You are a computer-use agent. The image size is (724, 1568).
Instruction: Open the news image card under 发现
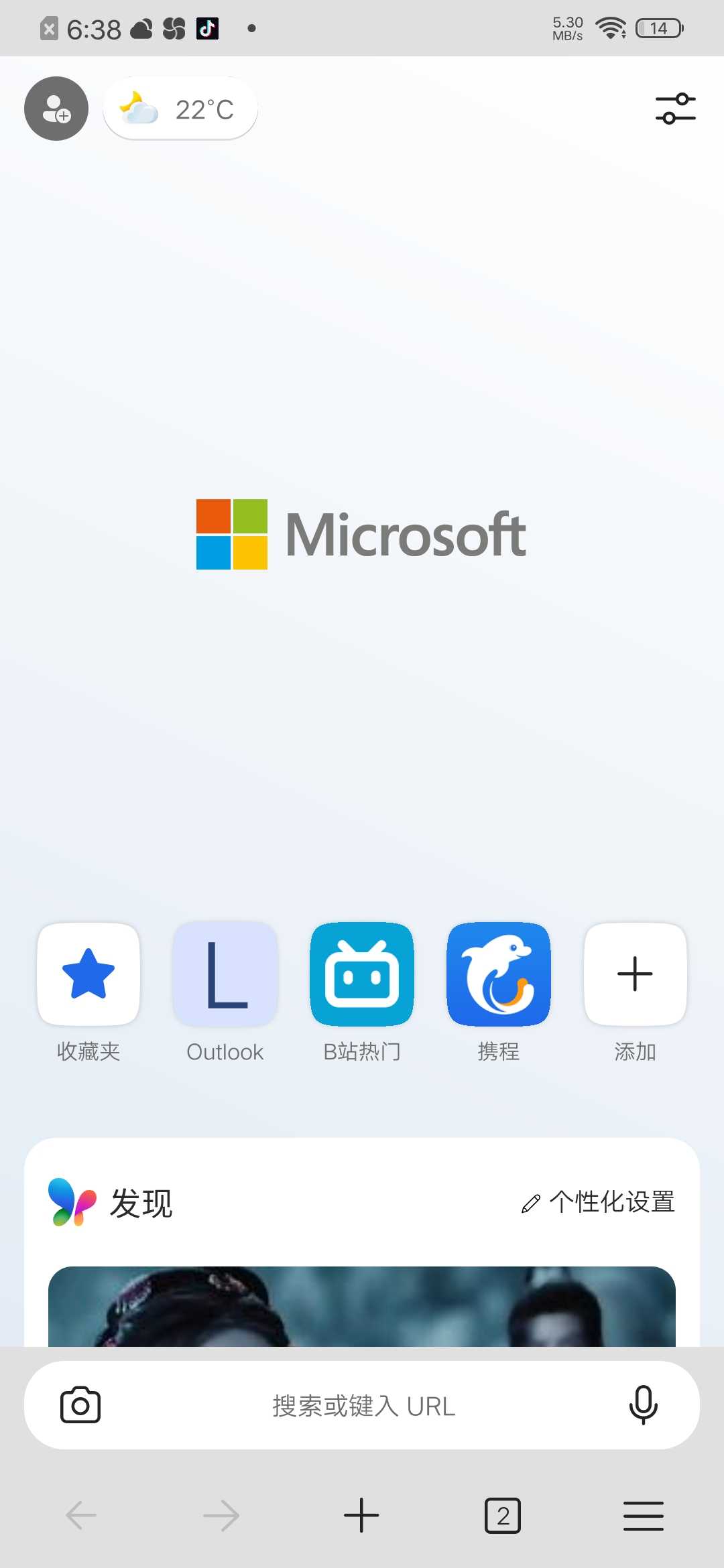pos(362,1307)
